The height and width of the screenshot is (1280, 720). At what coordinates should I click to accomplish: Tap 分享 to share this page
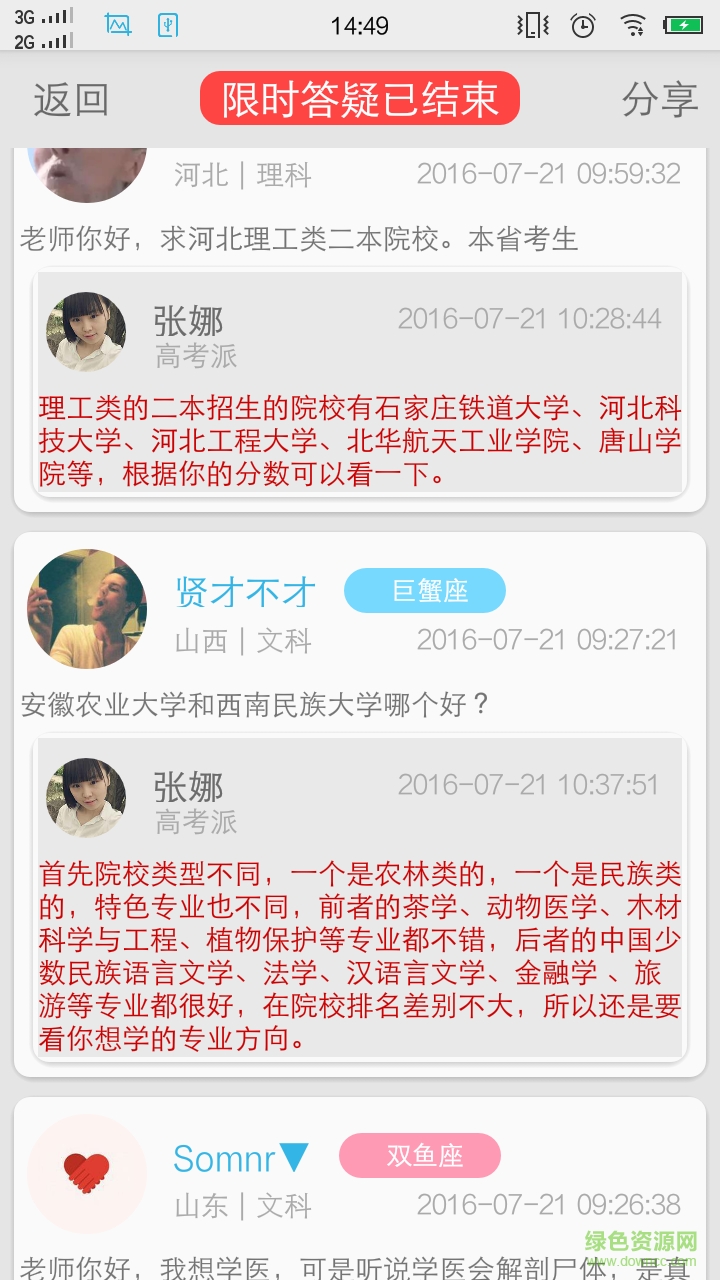659,100
